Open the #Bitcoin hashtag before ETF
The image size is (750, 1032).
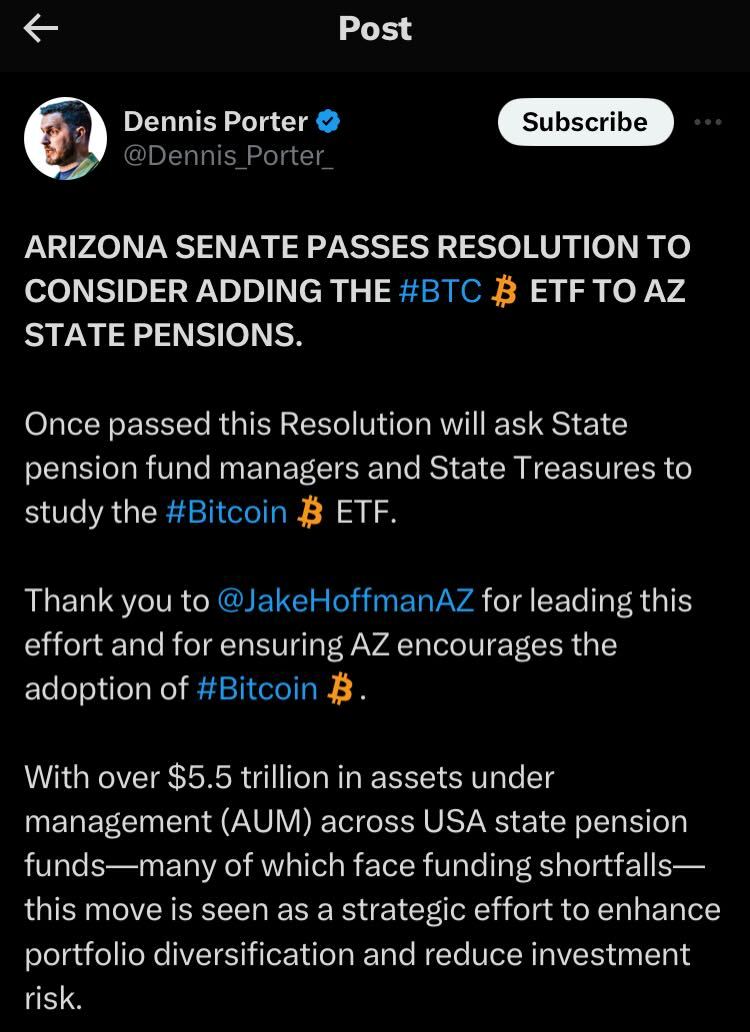click(x=225, y=512)
